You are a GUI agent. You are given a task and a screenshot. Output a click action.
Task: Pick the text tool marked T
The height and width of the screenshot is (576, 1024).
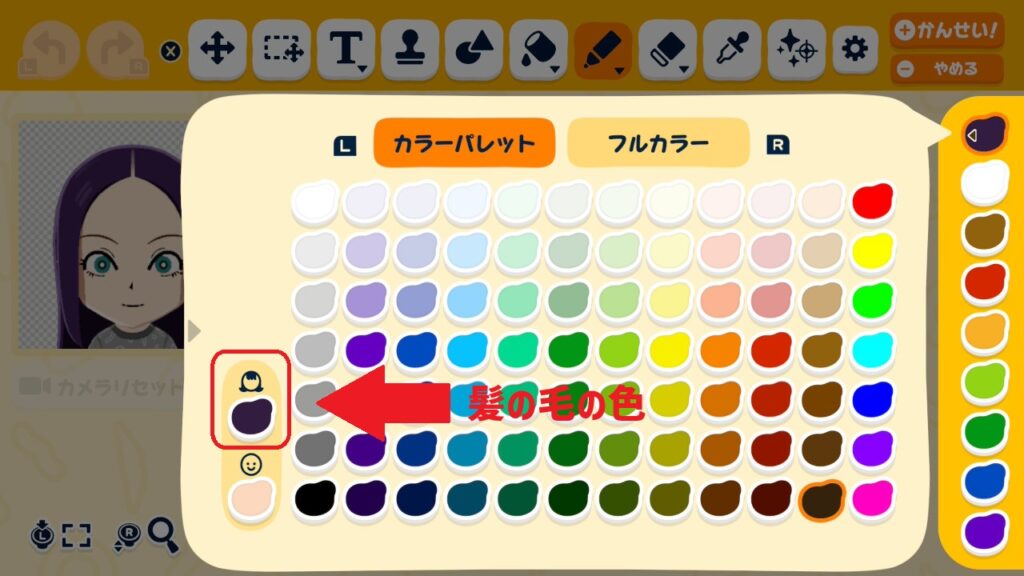[x=346, y=49]
